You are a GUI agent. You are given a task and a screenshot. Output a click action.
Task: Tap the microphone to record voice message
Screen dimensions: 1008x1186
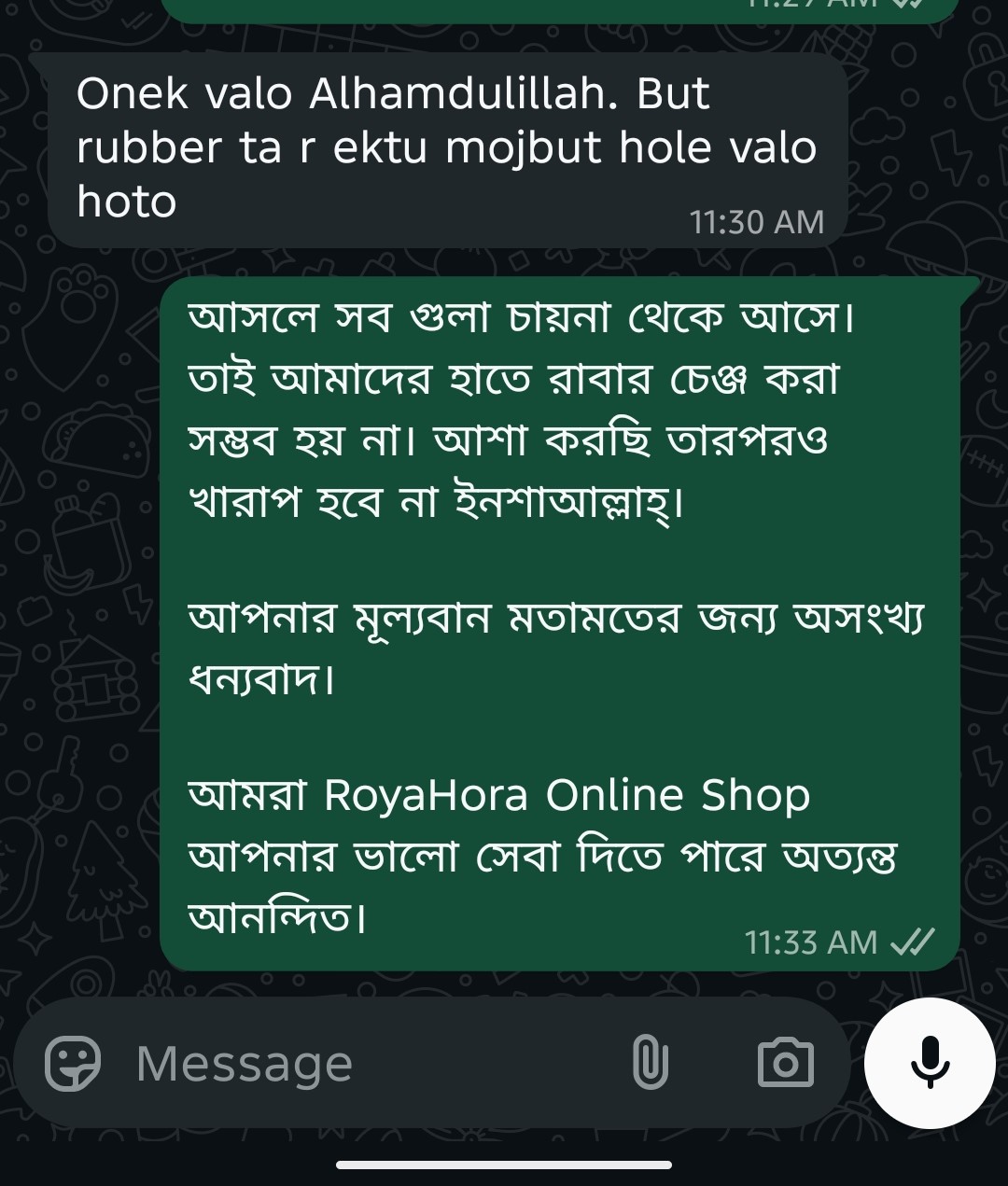tap(931, 1060)
